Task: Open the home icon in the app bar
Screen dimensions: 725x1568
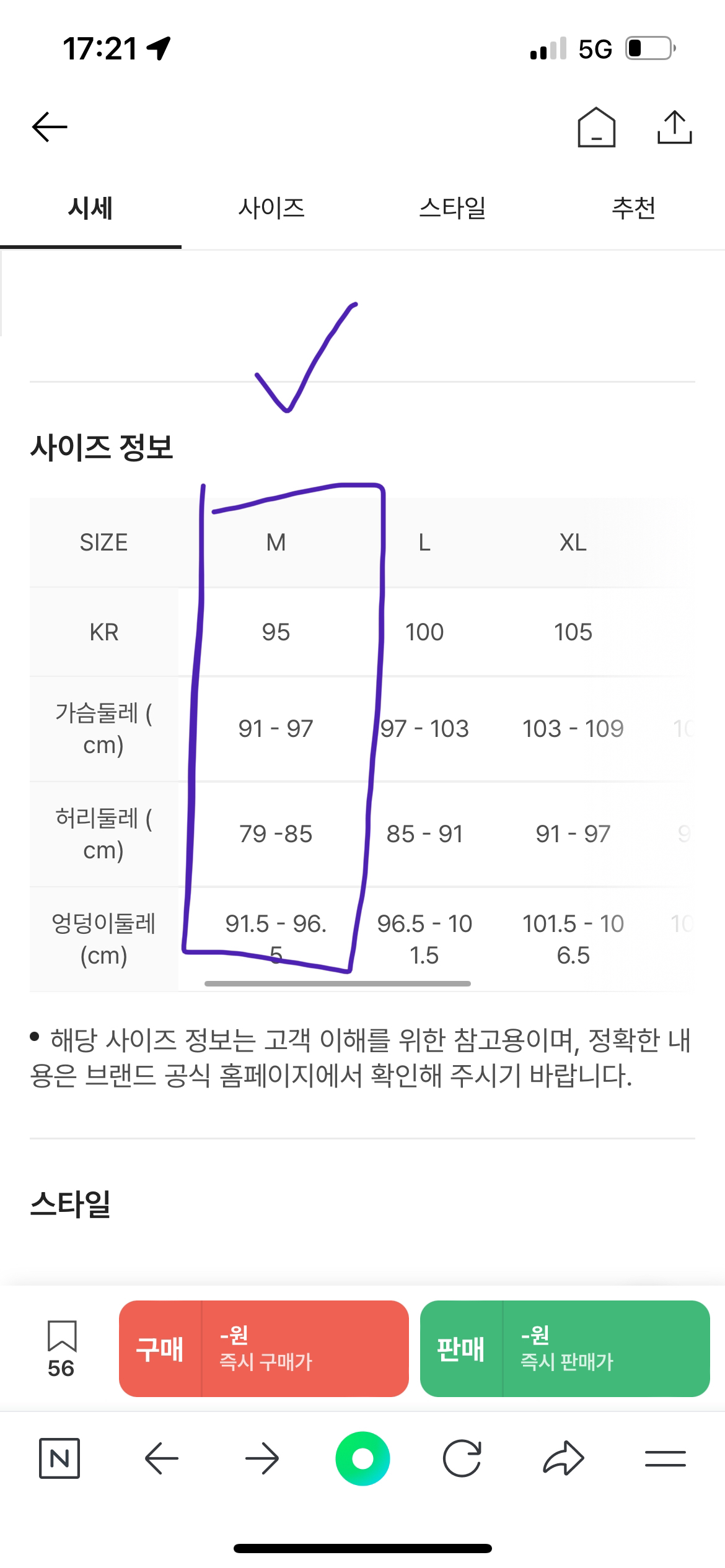Action: click(596, 127)
